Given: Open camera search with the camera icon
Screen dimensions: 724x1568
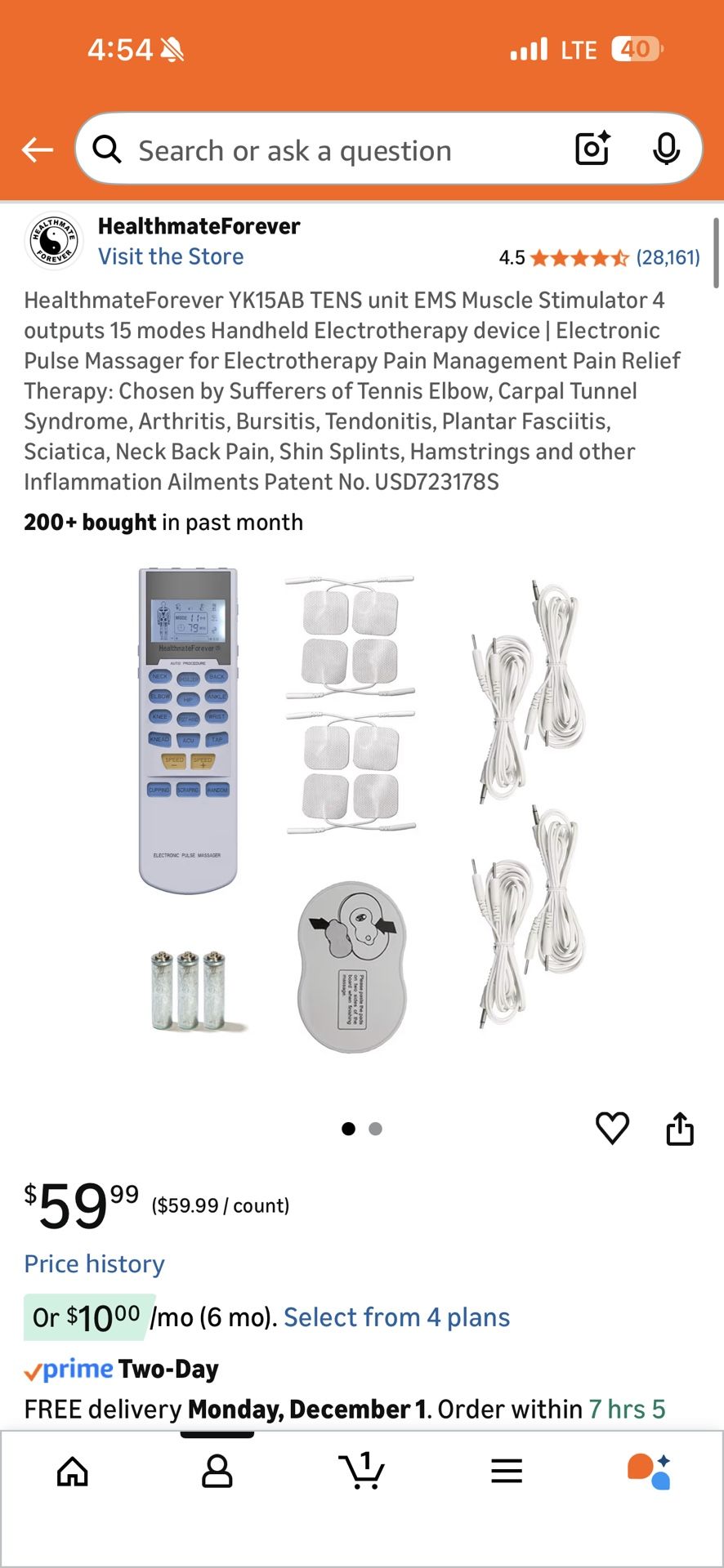Looking at the screenshot, I should pos(591,149).
